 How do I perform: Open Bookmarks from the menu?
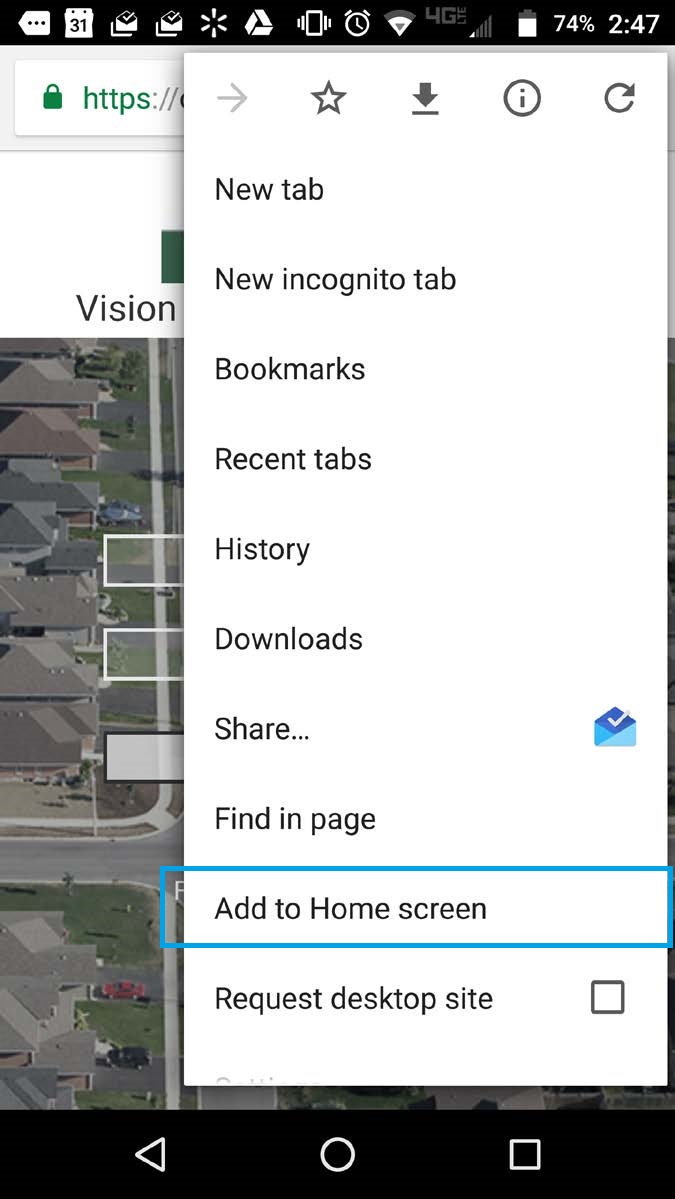pos(290,369)
